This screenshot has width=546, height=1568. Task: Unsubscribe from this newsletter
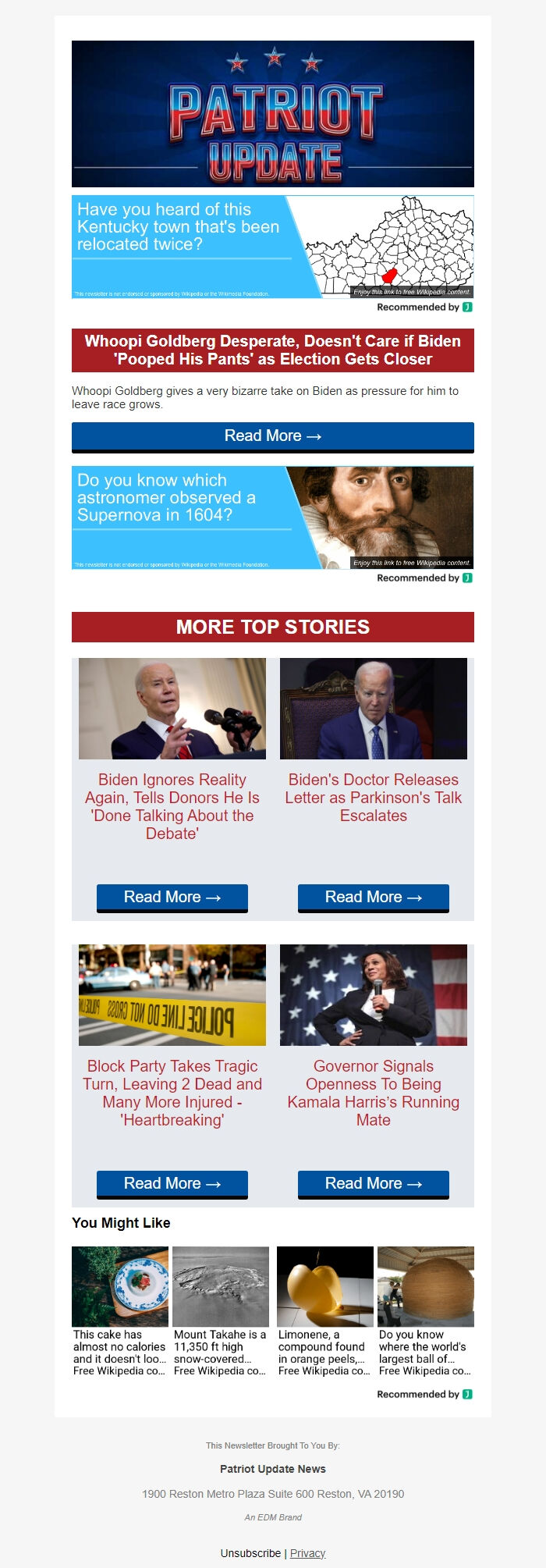pyautogui.click(x=250, y=1553)
